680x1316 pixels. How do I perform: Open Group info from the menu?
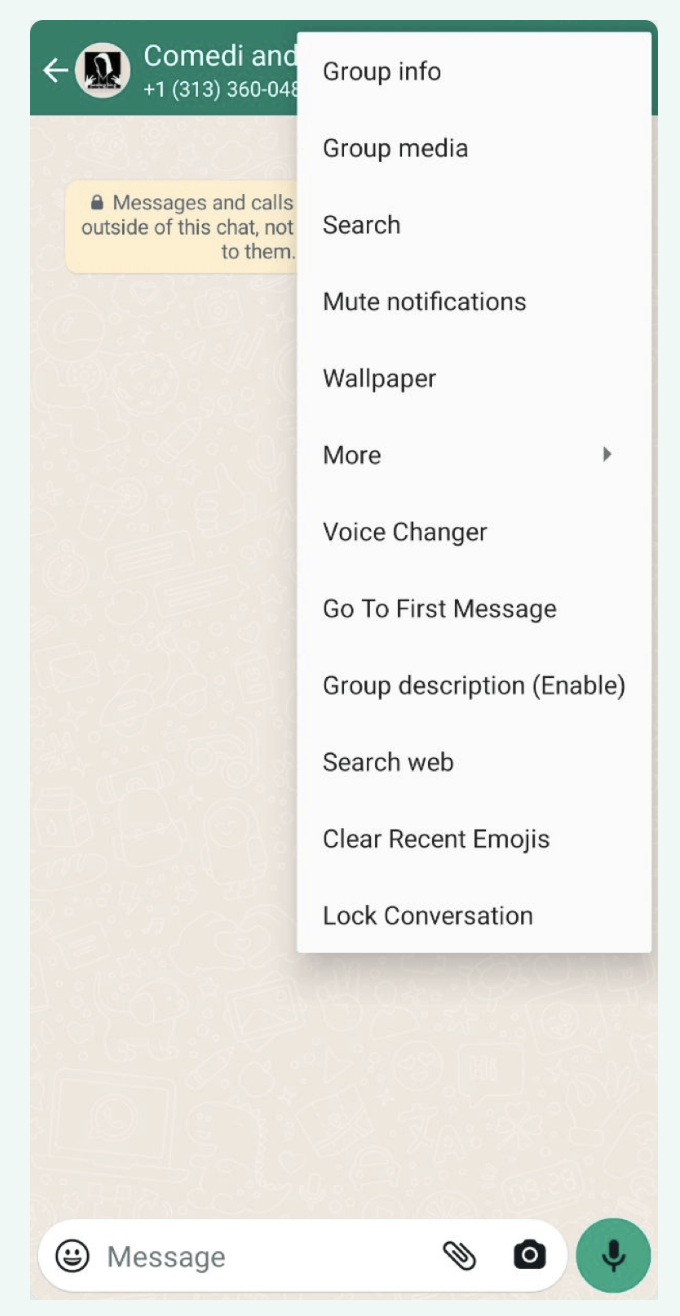click(474, 71)
